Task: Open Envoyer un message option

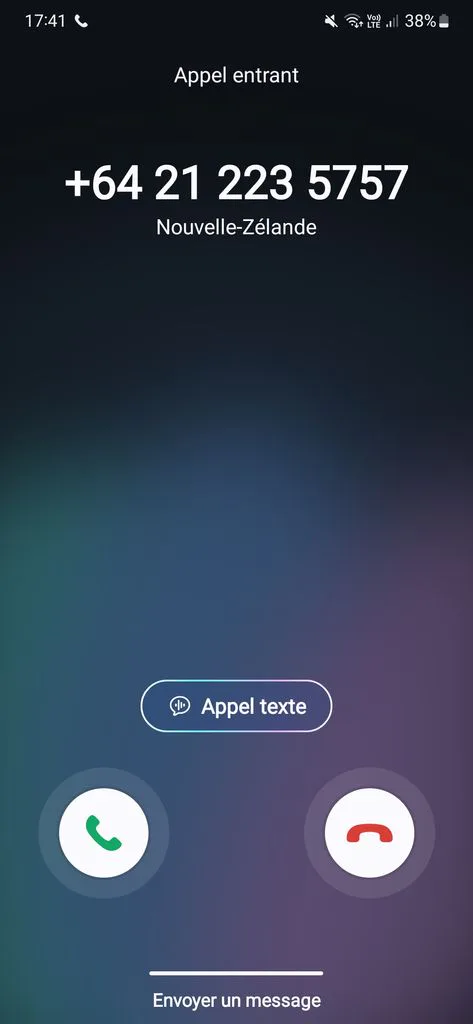Action: [236, 1000]
